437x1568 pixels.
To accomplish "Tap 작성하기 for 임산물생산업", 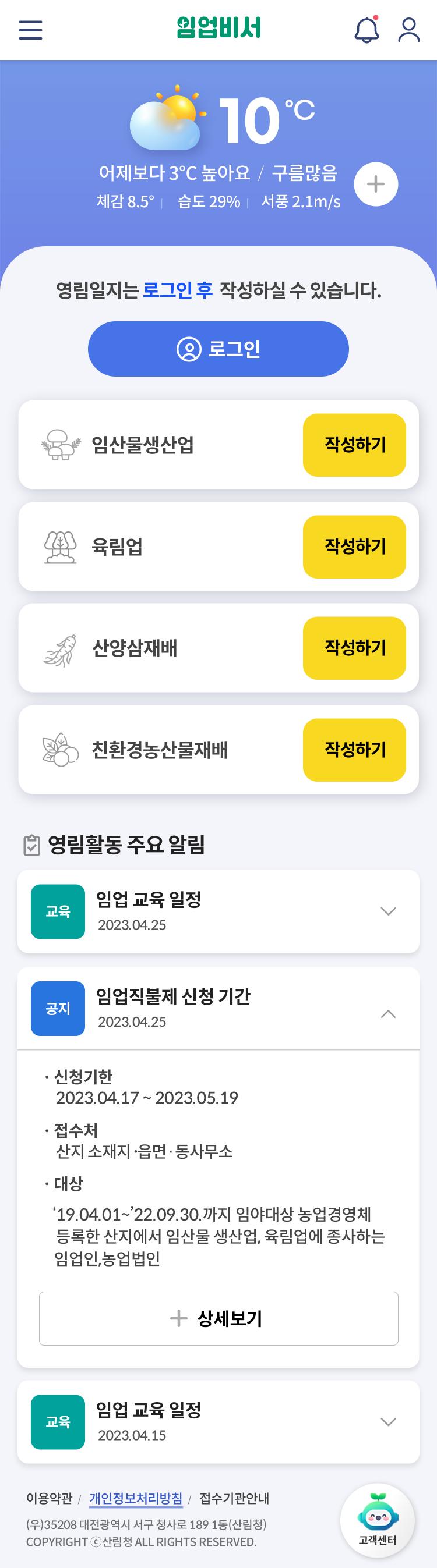I will click(x=354, y=445).
